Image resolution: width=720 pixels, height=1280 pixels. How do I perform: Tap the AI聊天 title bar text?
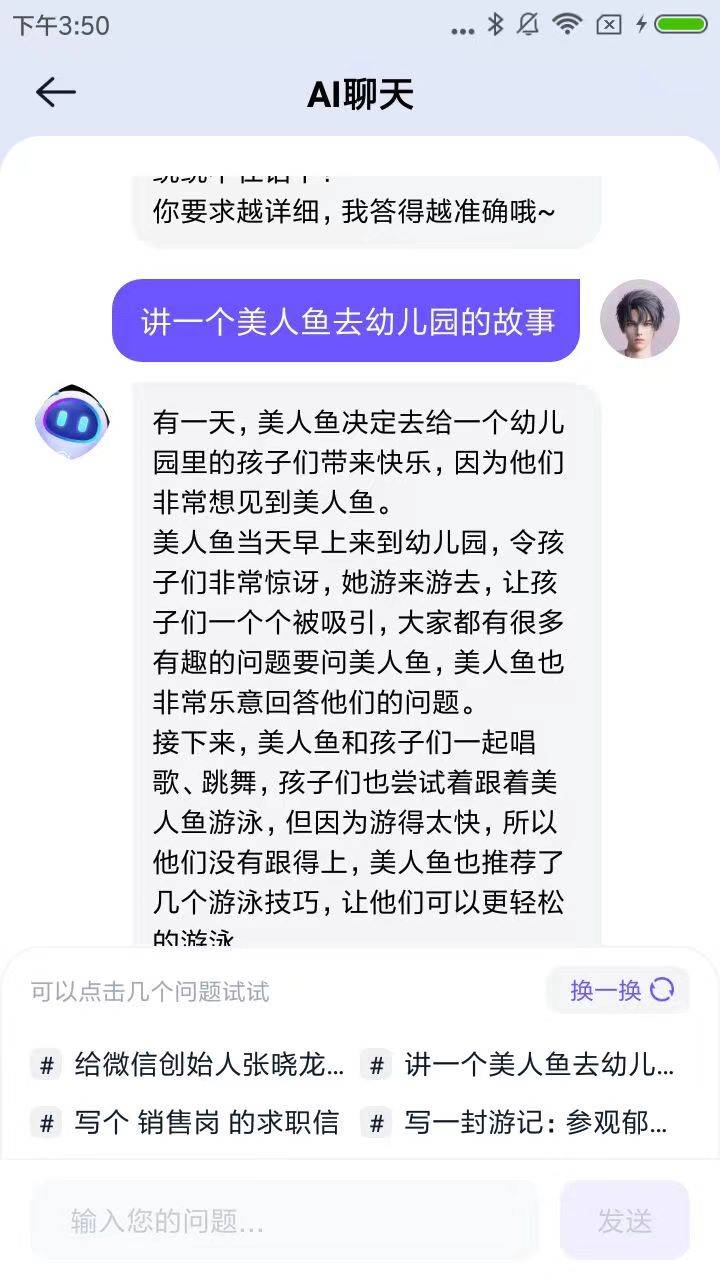(360, 91)
